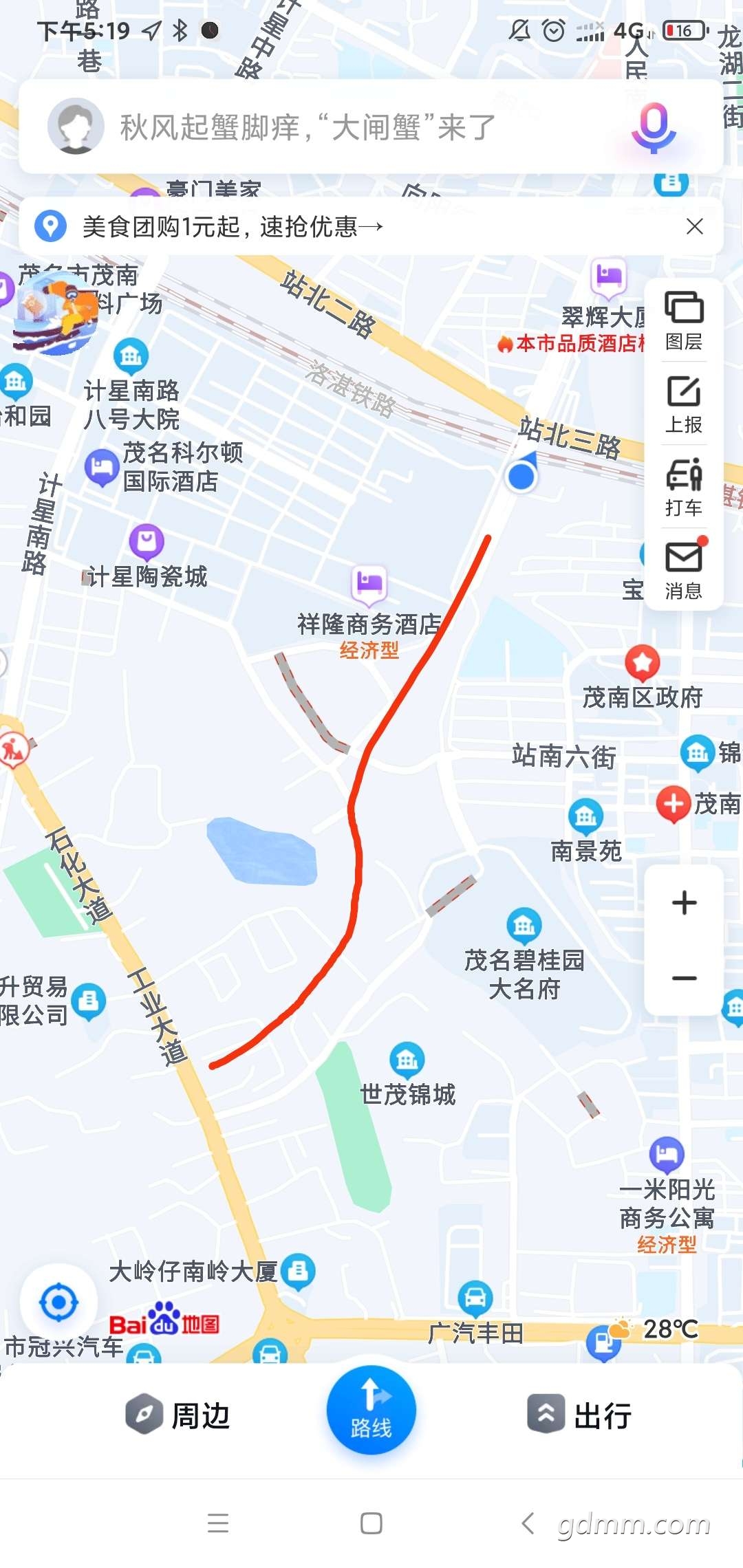Image resolution: width=743 pixels, height=1568 pixels.
Task: Tap the 茂南区政府 map marker
Action: point(643,662)
